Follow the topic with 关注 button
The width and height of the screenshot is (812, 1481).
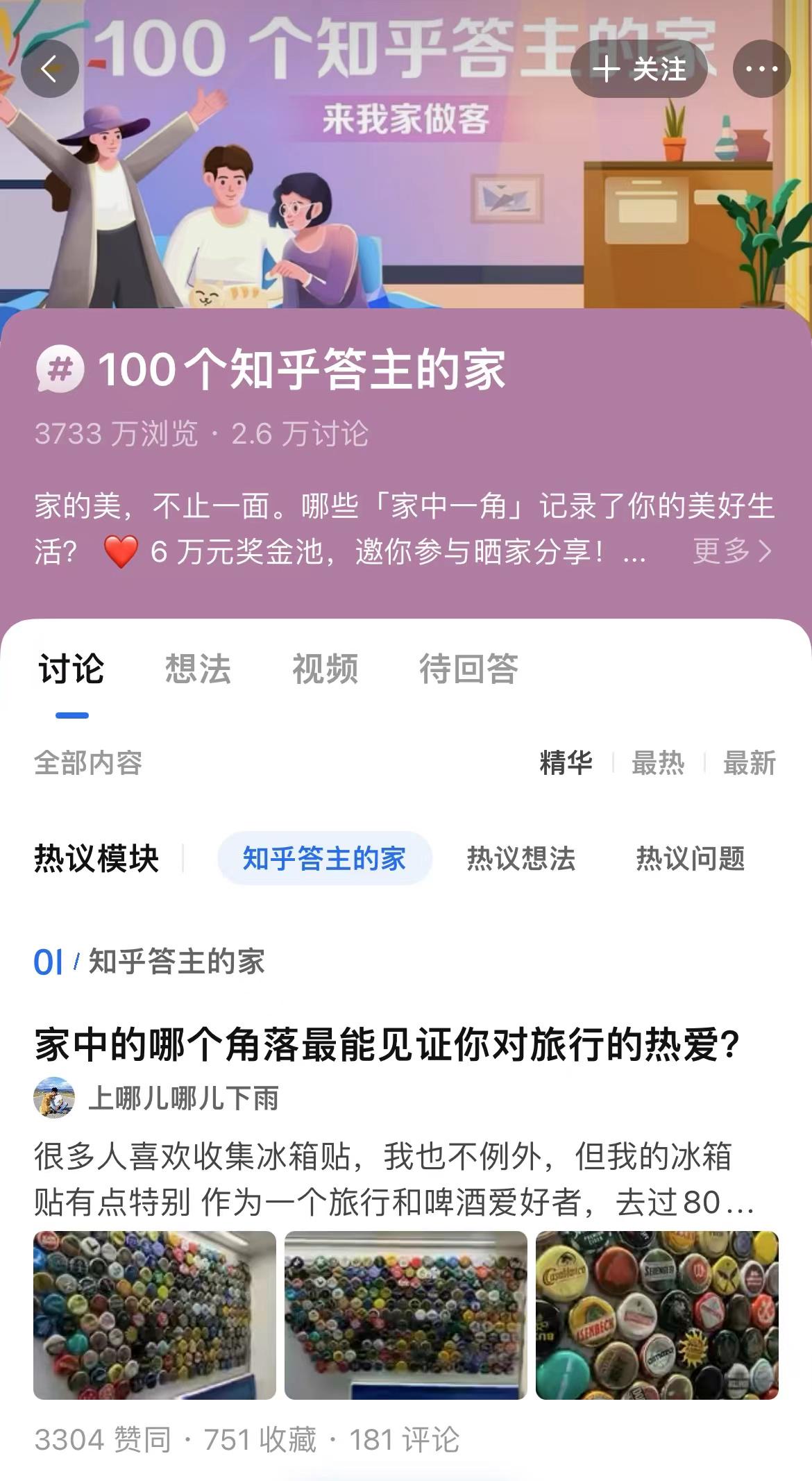(638, 69)
